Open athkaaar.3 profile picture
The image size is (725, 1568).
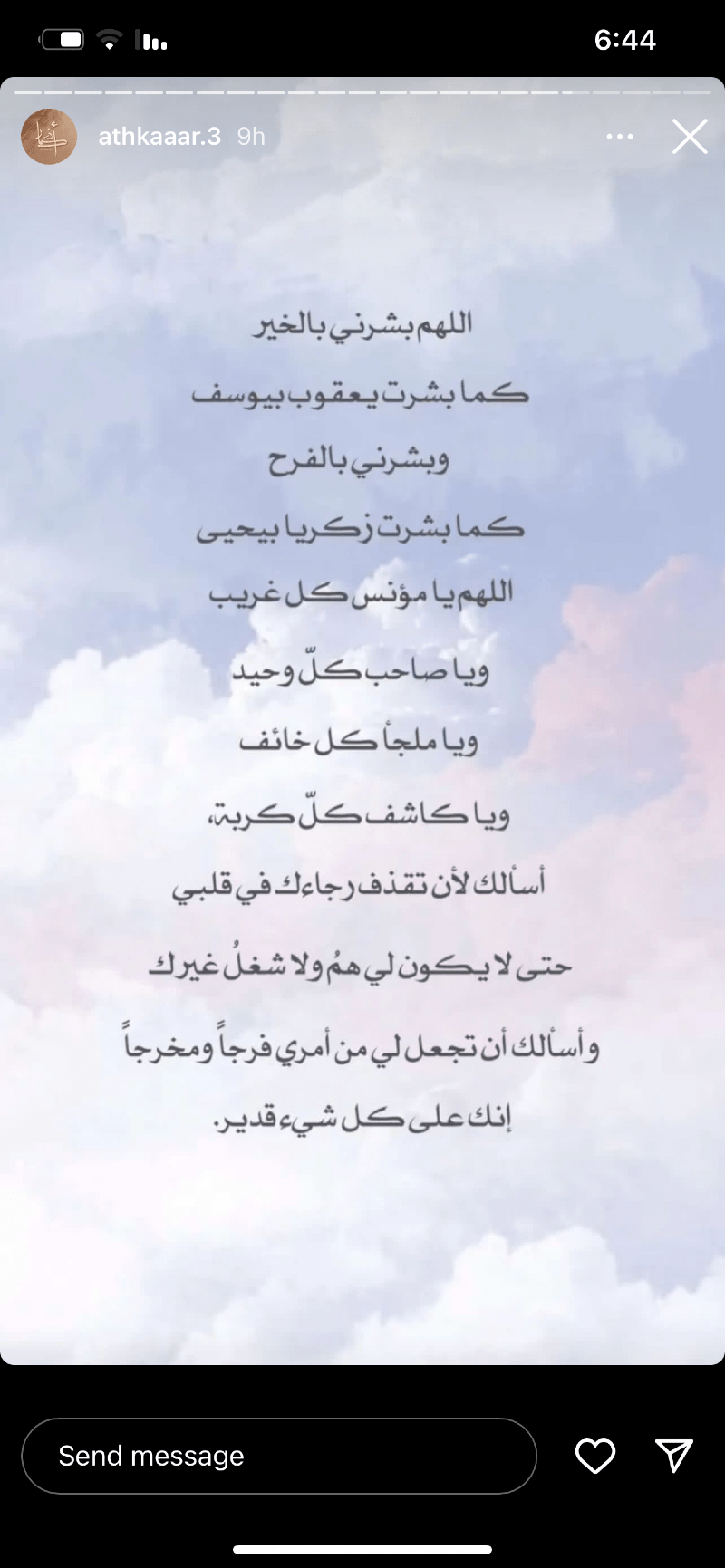pyautogui.click(x=49, y=137)
